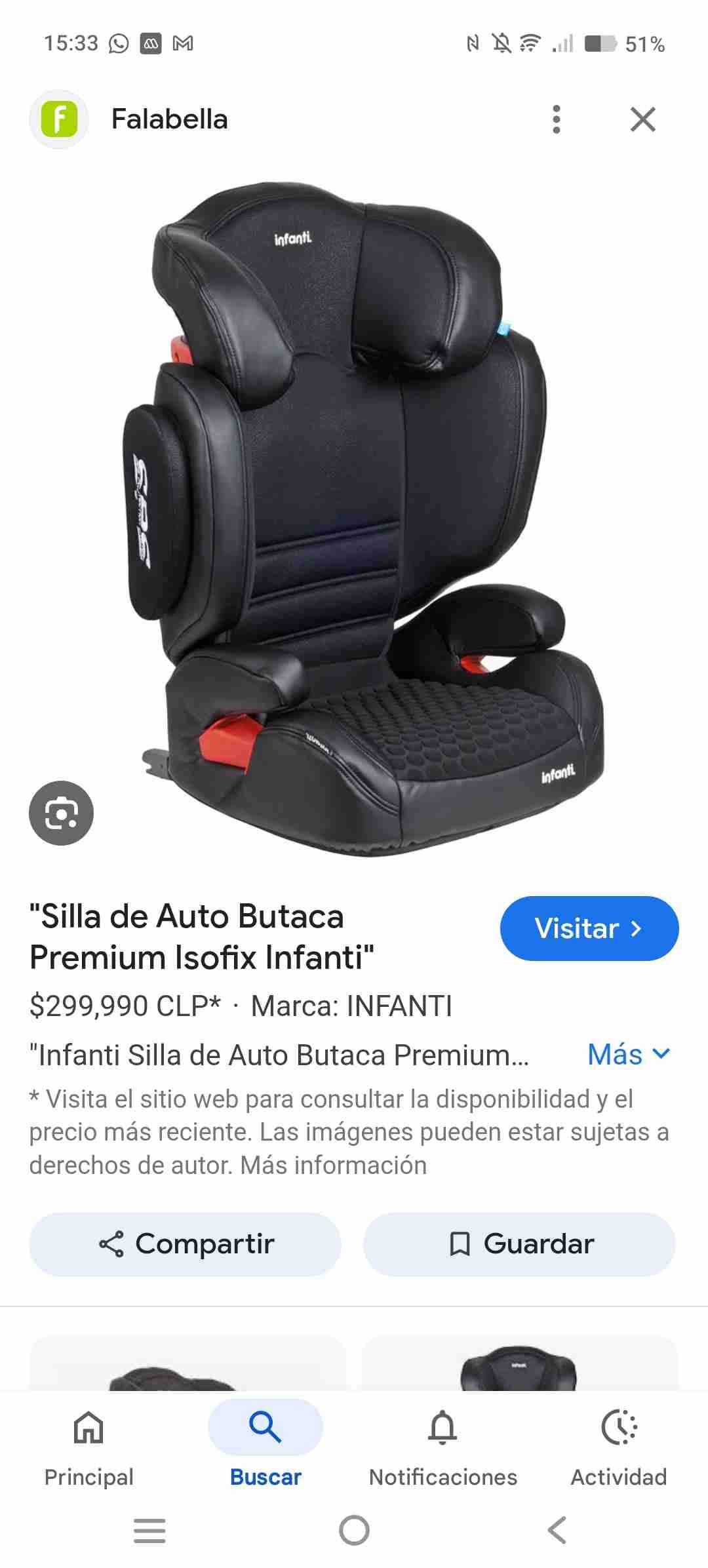
Task: Close the Falabella product view
Action: [642, 119]
